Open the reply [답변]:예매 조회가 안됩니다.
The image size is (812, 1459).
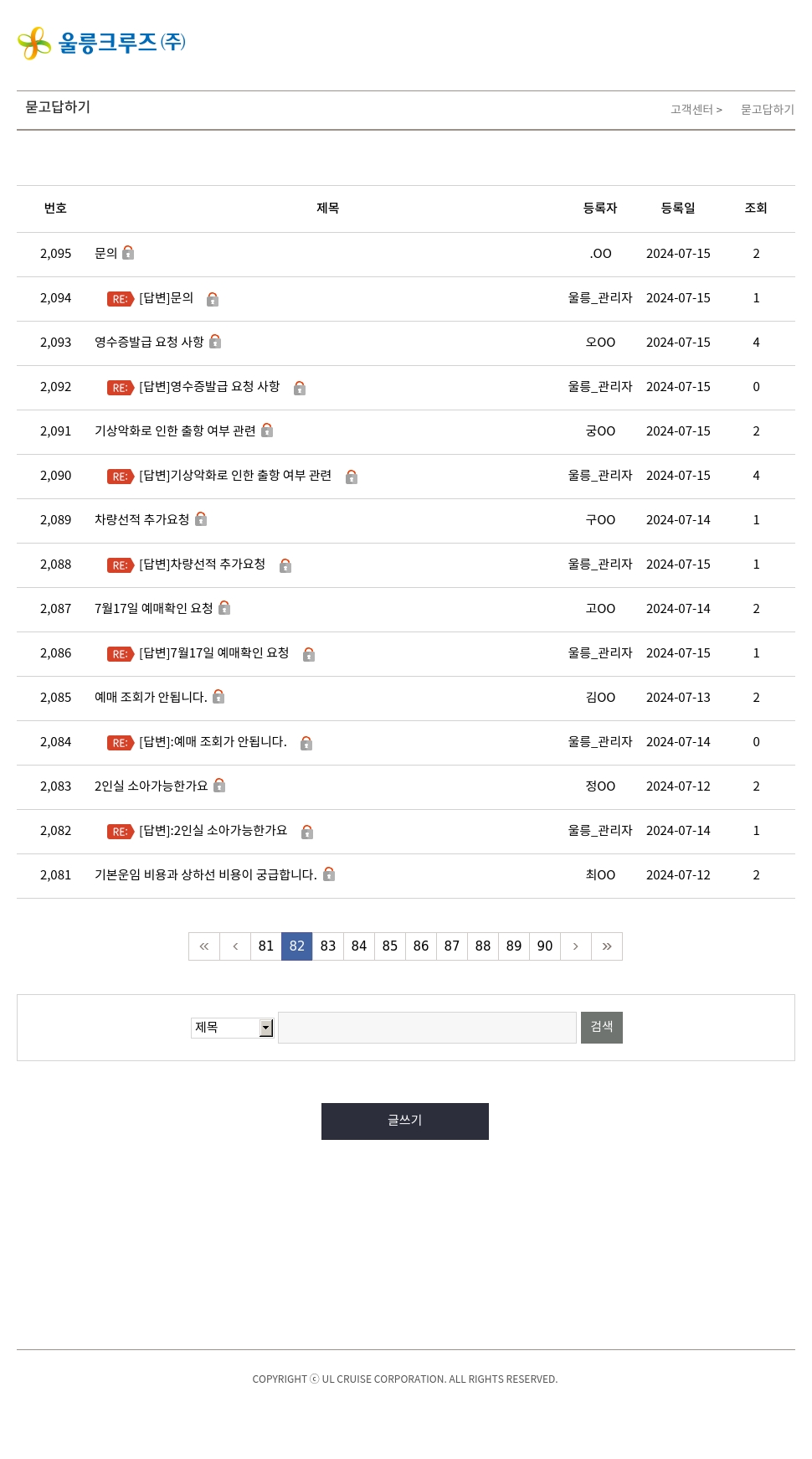(x=213, y=741)
